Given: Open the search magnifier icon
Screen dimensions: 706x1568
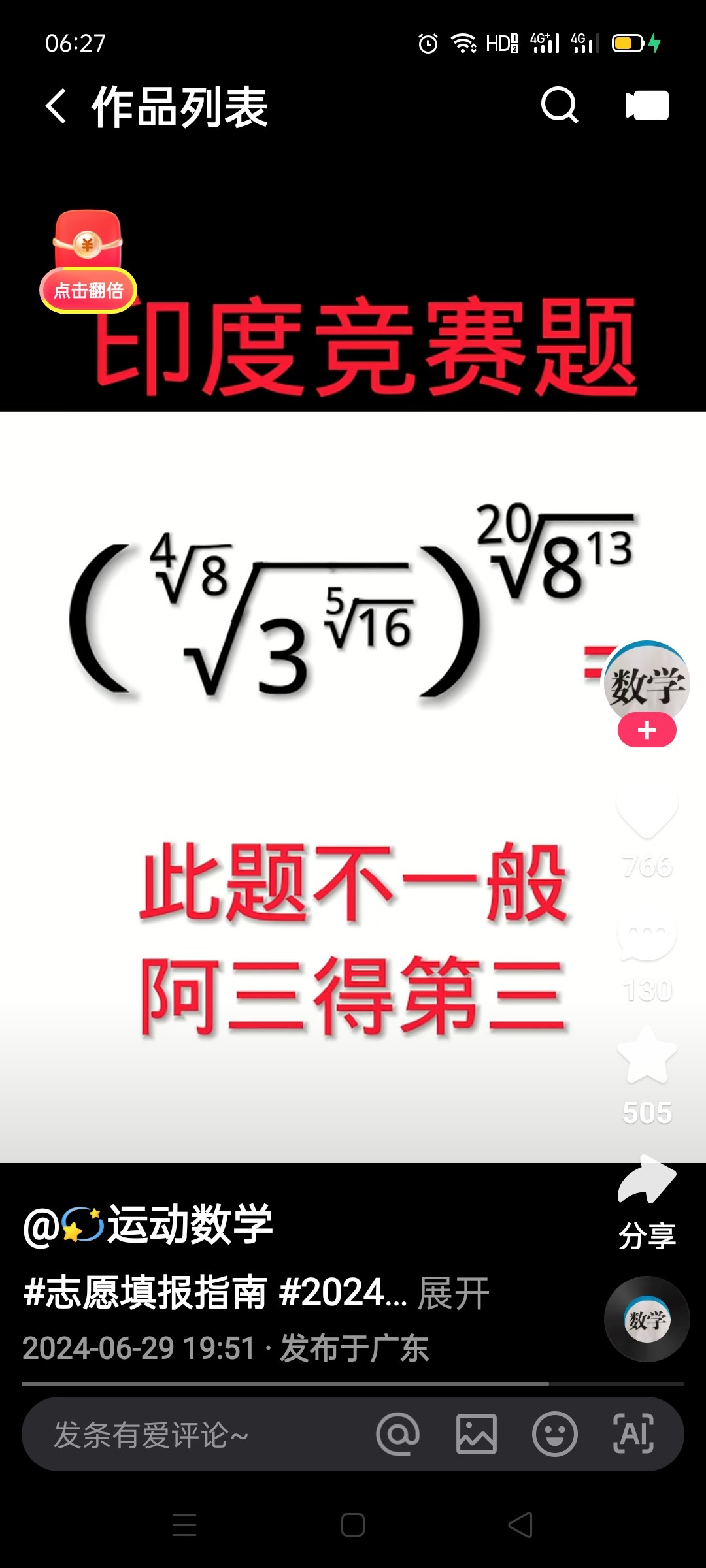Looking at the screenshot, I should pyautogui.click(x=560, y=105).
